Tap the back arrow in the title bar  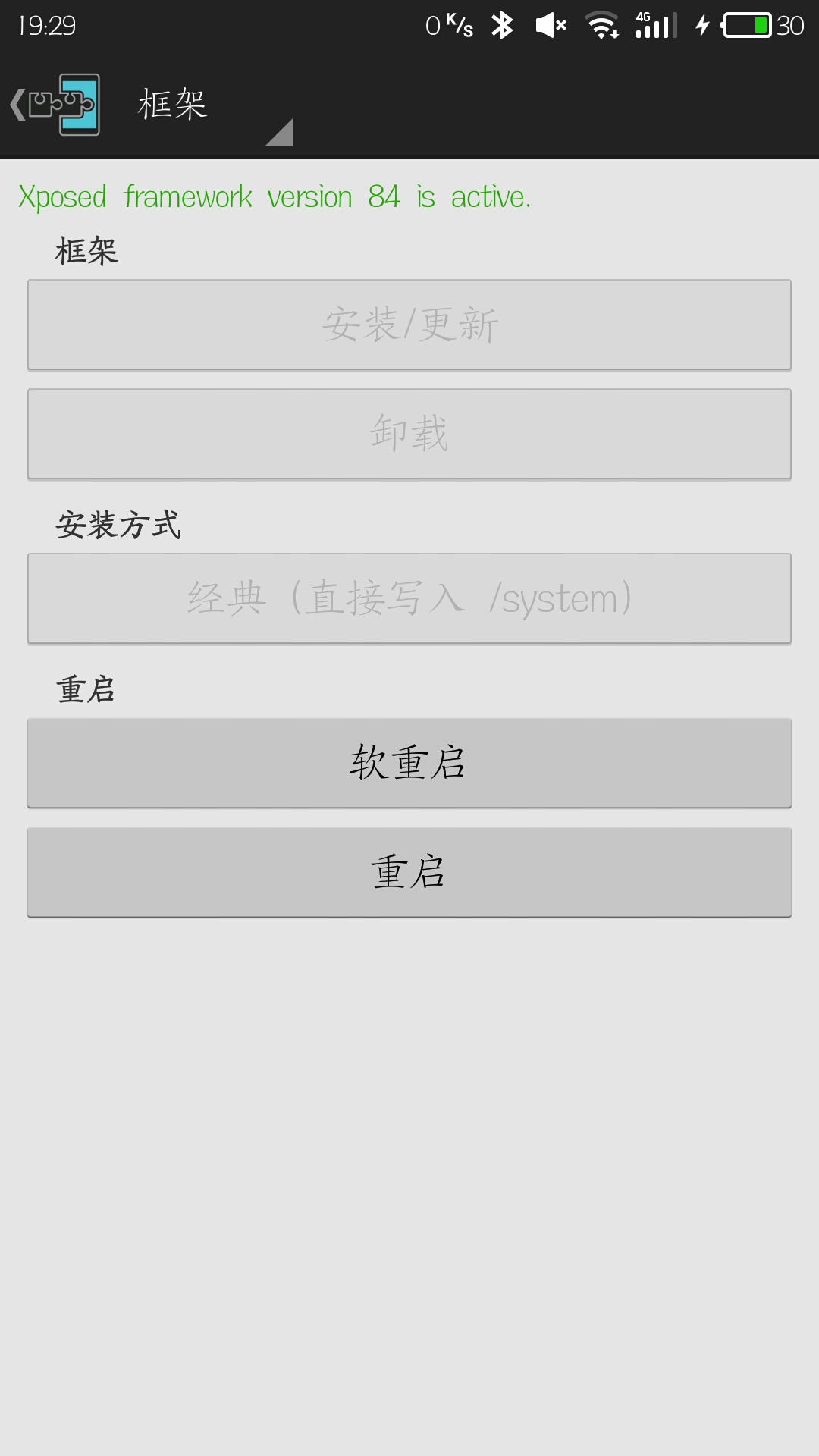click(x=17, y=102)
